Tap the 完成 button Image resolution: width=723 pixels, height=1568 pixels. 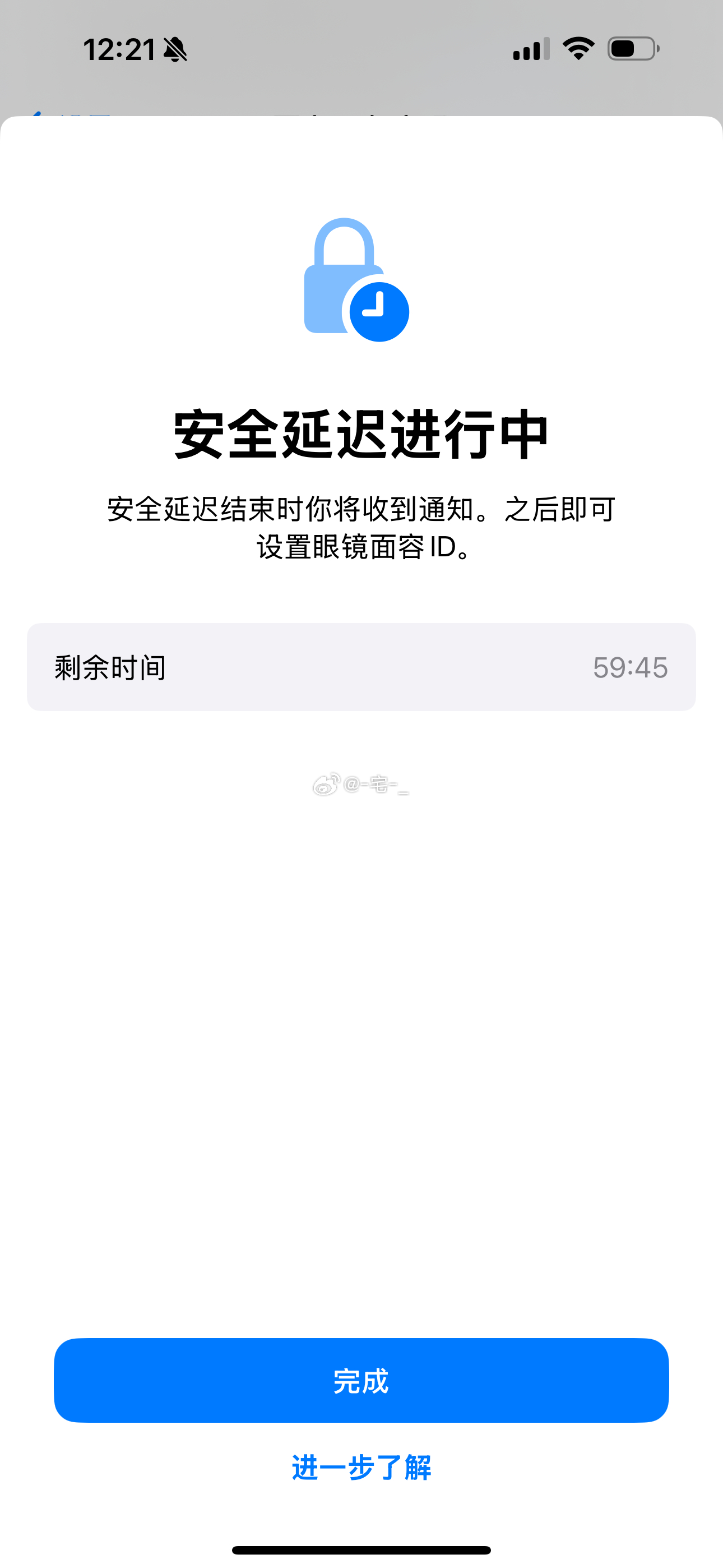coord(361,1380)
